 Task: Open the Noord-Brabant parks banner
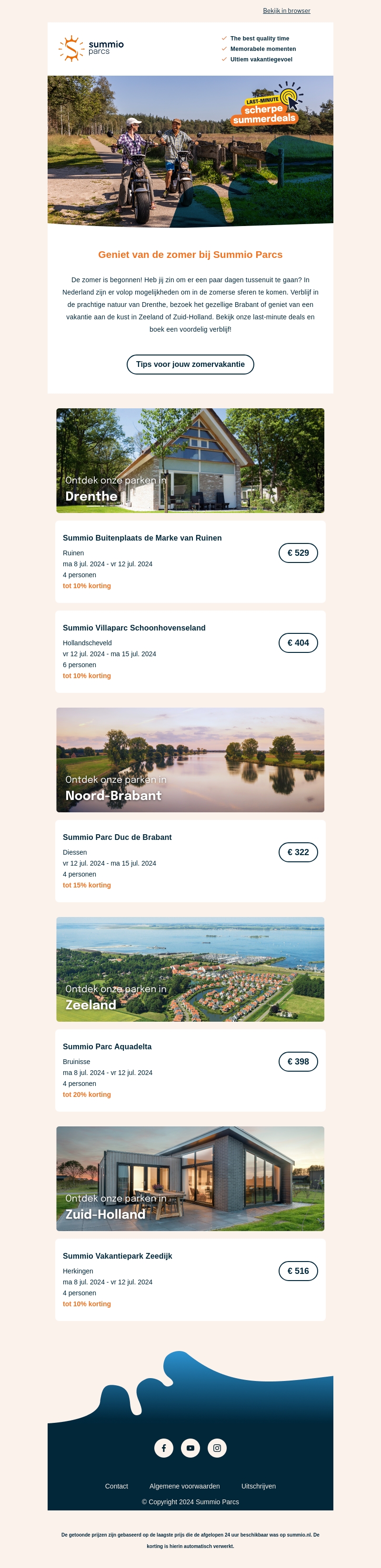click(190, 759)
